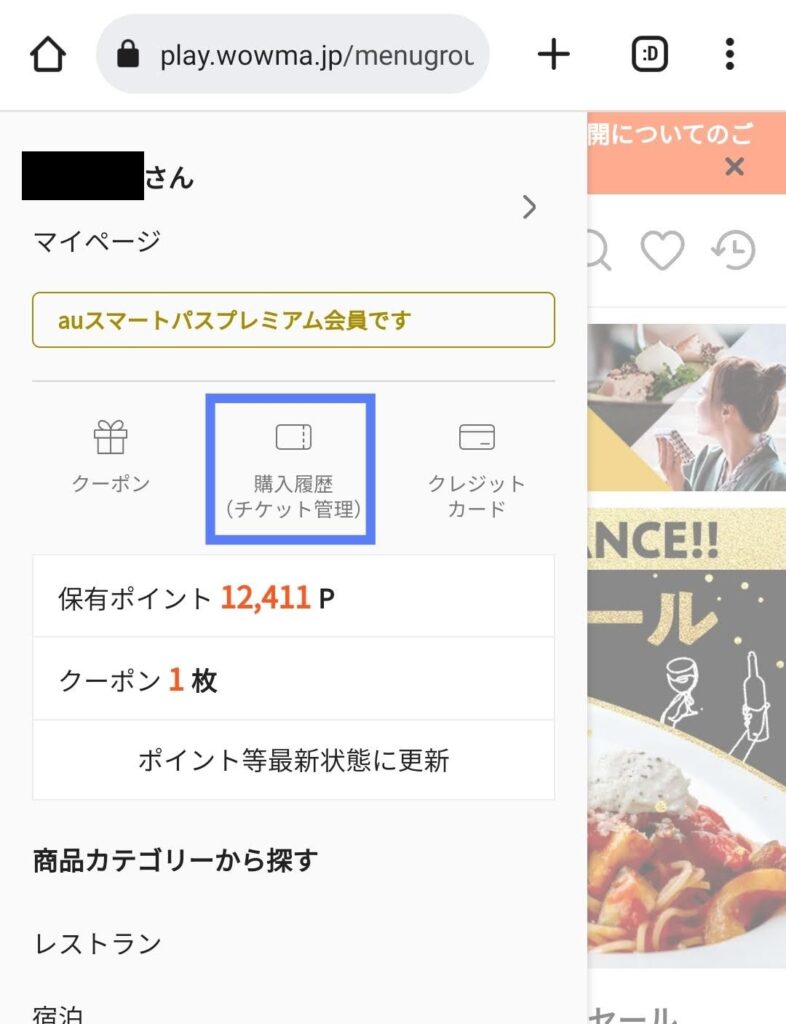Open the browsing history clock icon
Image resolution: width=786 pixels, height=1024 pixels.
[733, 250]
